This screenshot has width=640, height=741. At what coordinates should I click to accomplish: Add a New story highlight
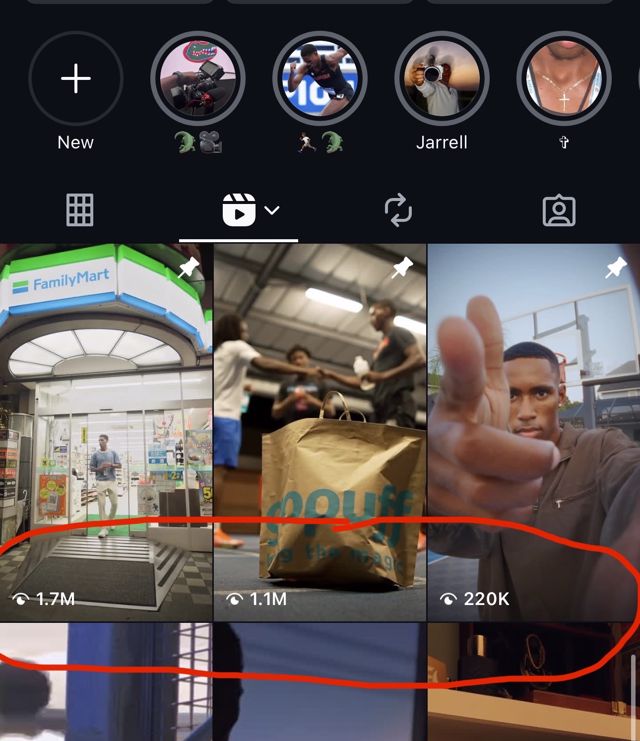75,79
